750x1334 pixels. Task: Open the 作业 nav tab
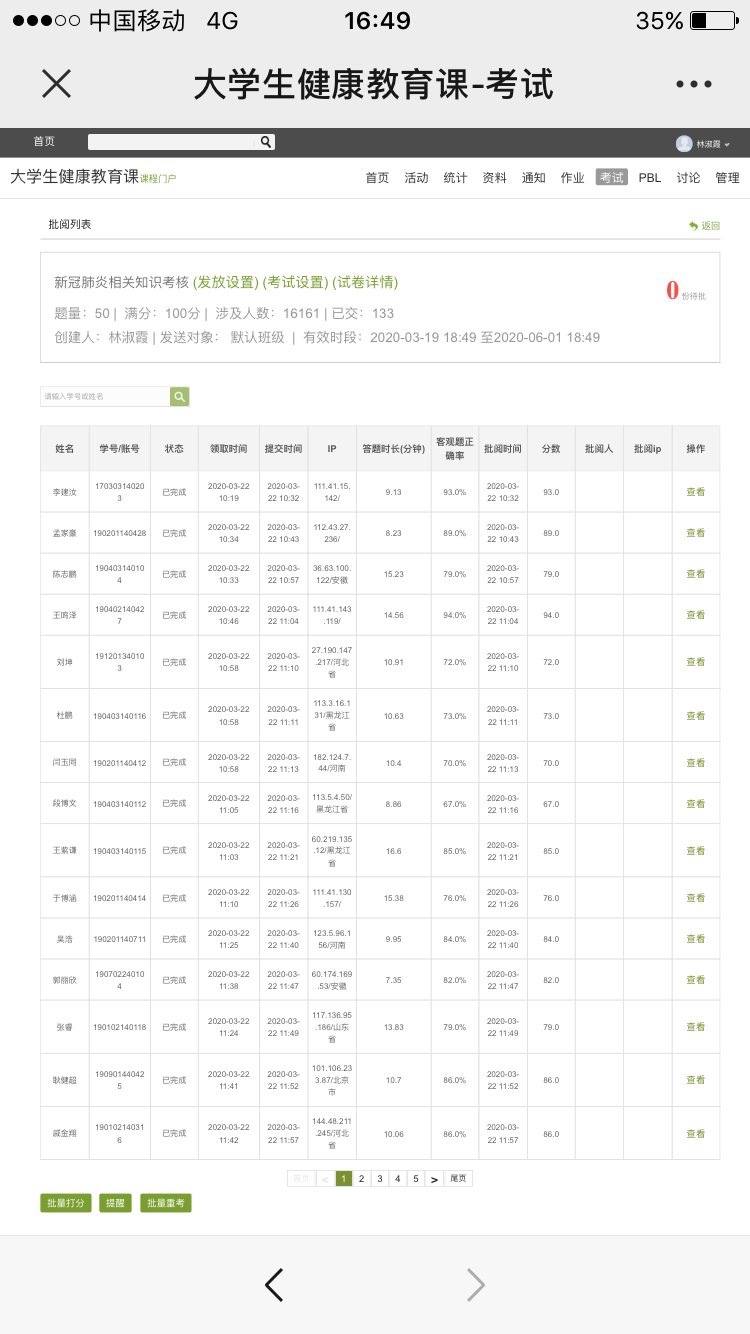coord(572,178)
